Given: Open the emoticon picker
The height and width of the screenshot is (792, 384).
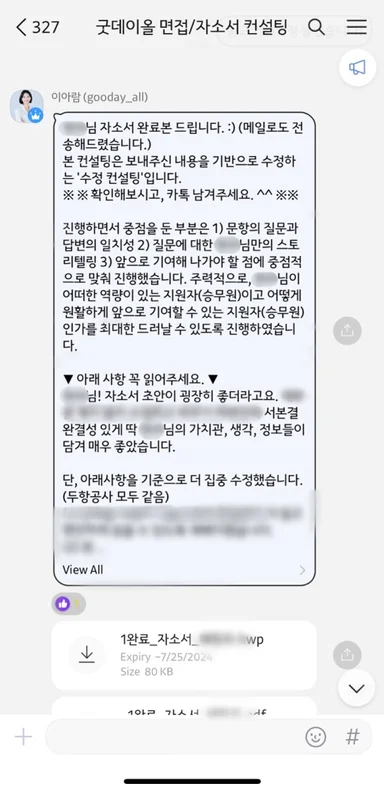Looking at the screenshot, I should (x=316, y=737).
